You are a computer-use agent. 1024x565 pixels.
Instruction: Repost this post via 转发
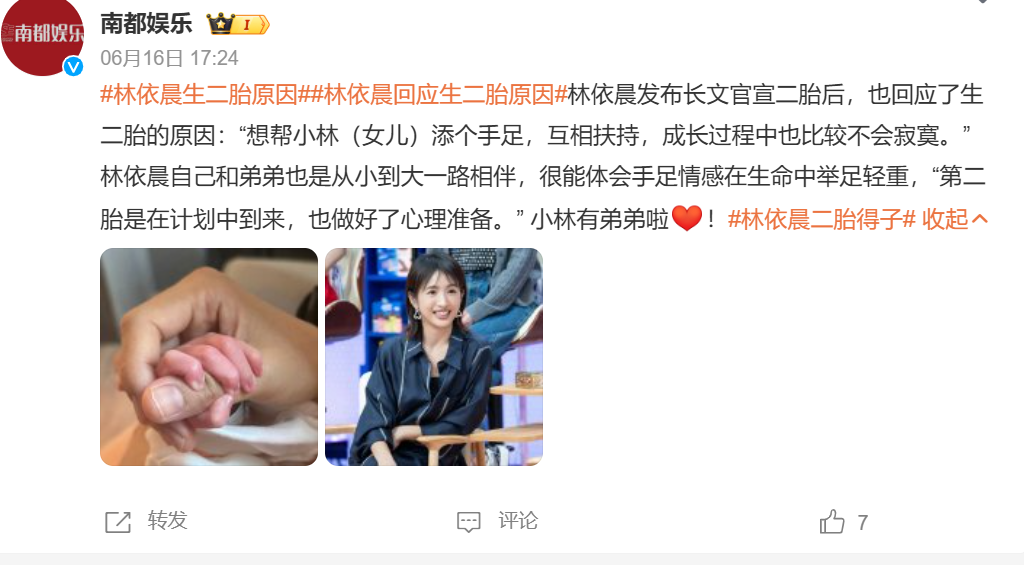click(147, 521)
